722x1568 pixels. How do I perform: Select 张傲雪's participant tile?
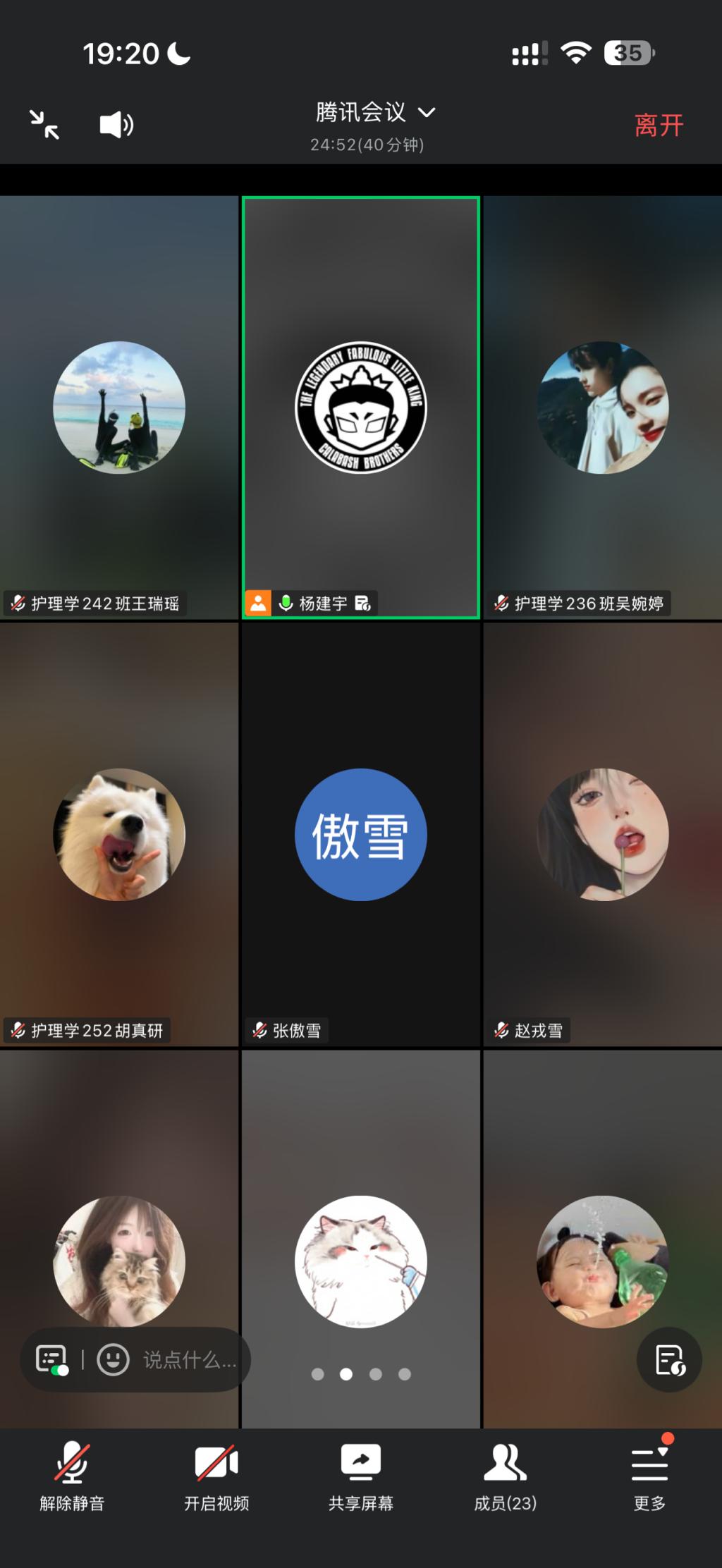pos(361,834)
